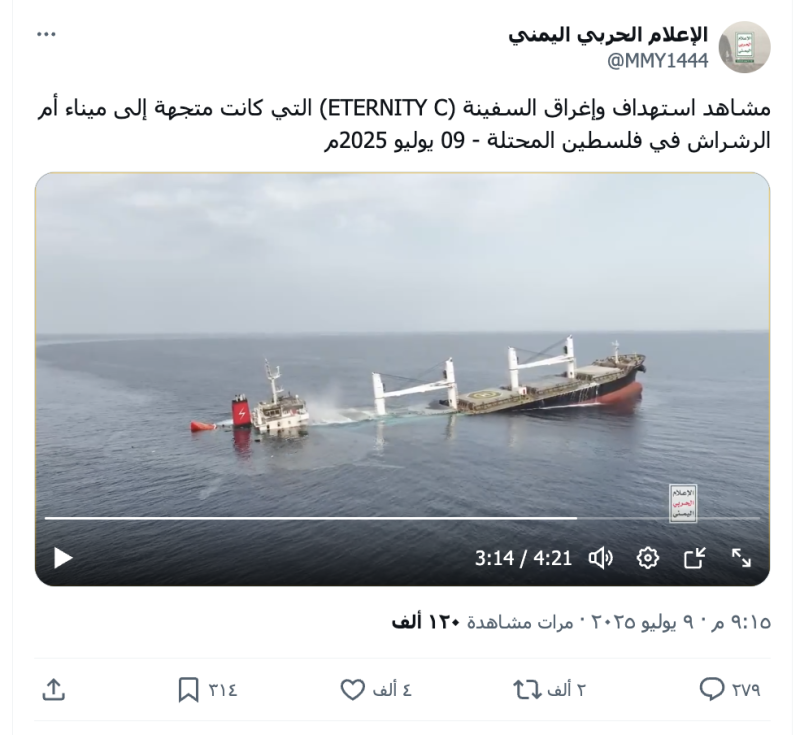
Task: Repost this tweet
Action: [x=527, y=689]
